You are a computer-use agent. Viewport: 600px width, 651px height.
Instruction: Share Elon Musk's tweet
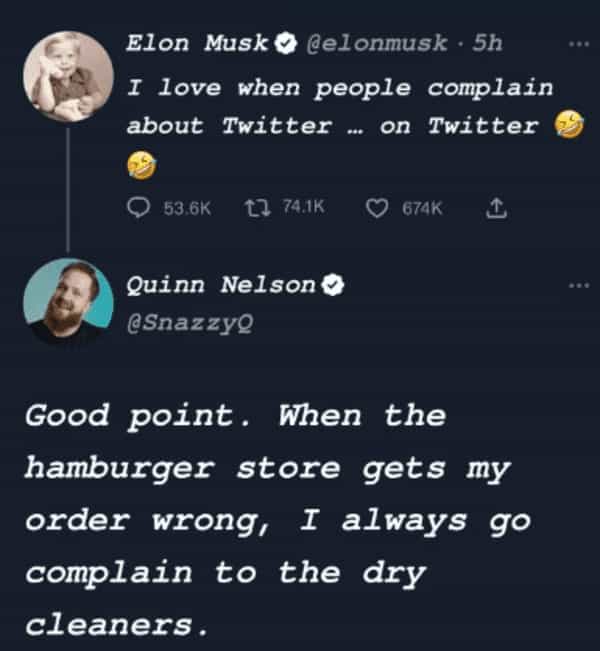(493, 205)
